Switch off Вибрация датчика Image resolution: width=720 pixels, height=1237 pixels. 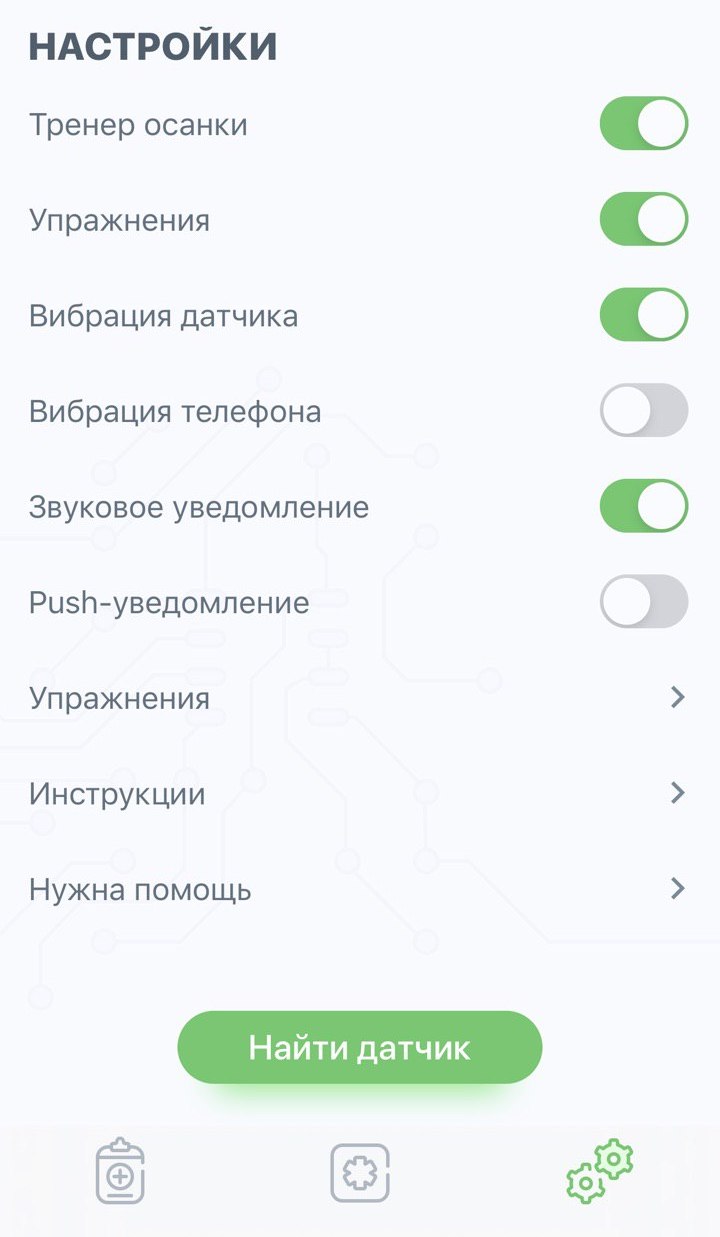[643, 315]
